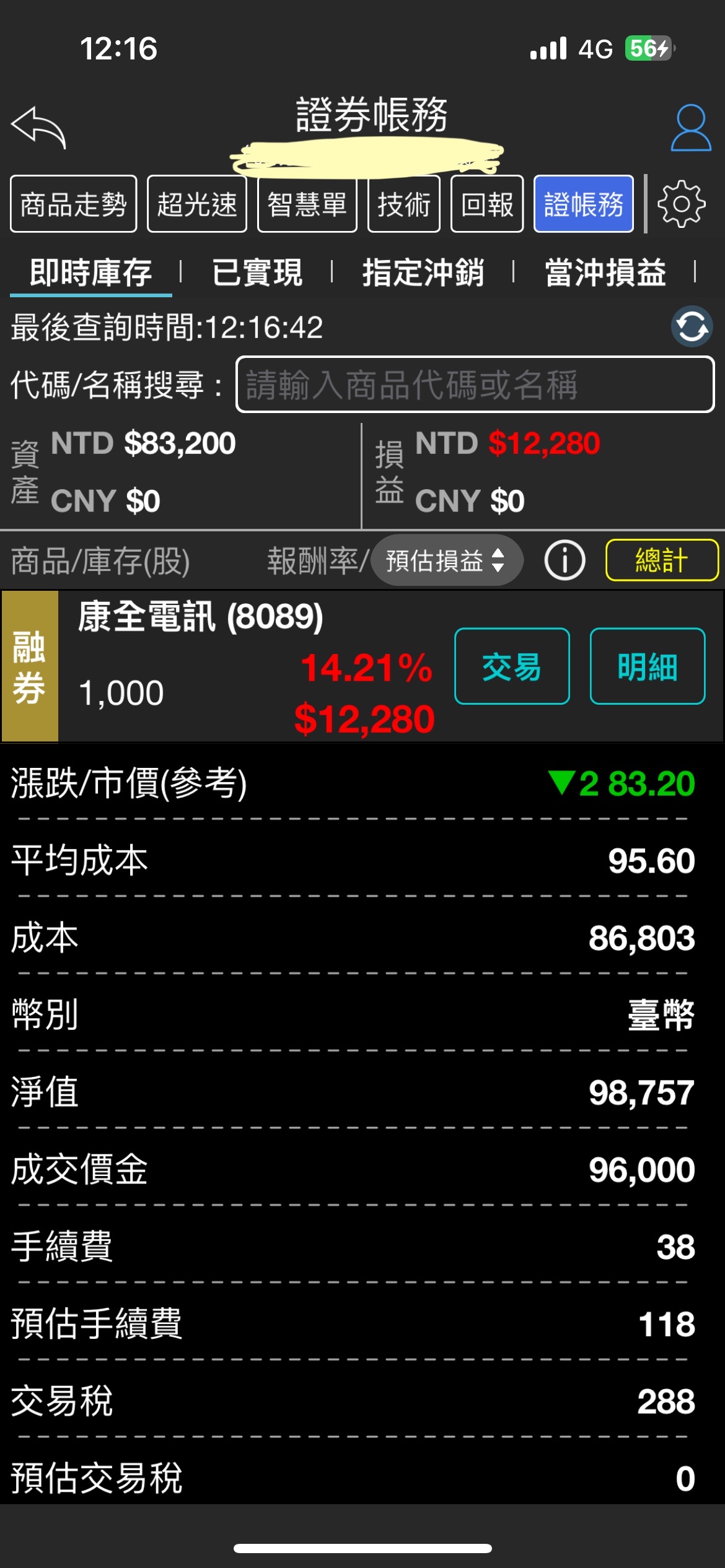
Task: Tap 交易 for 康全電訊 (8089)
Action: pos(512,666)
